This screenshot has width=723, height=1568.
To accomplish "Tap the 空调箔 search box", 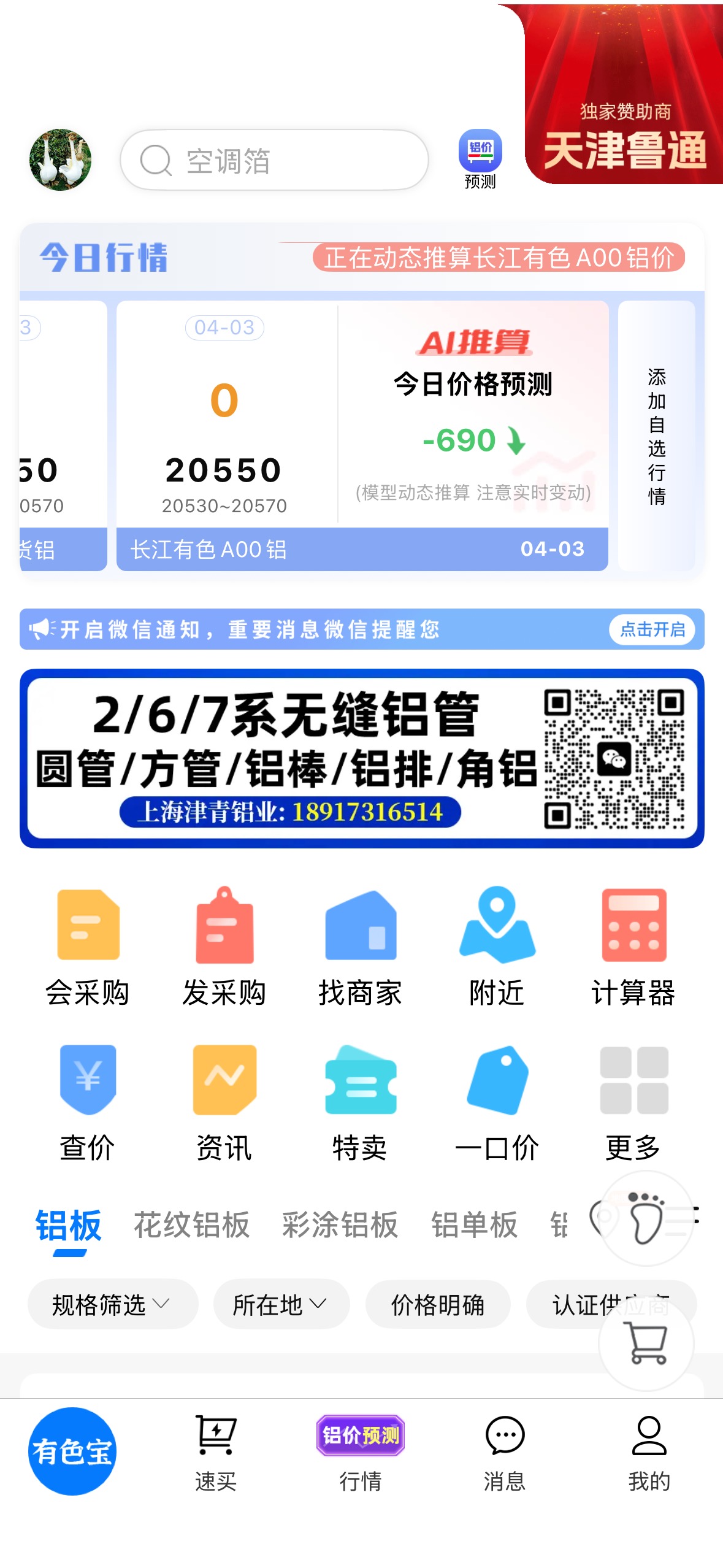I will tap(274, 160).
